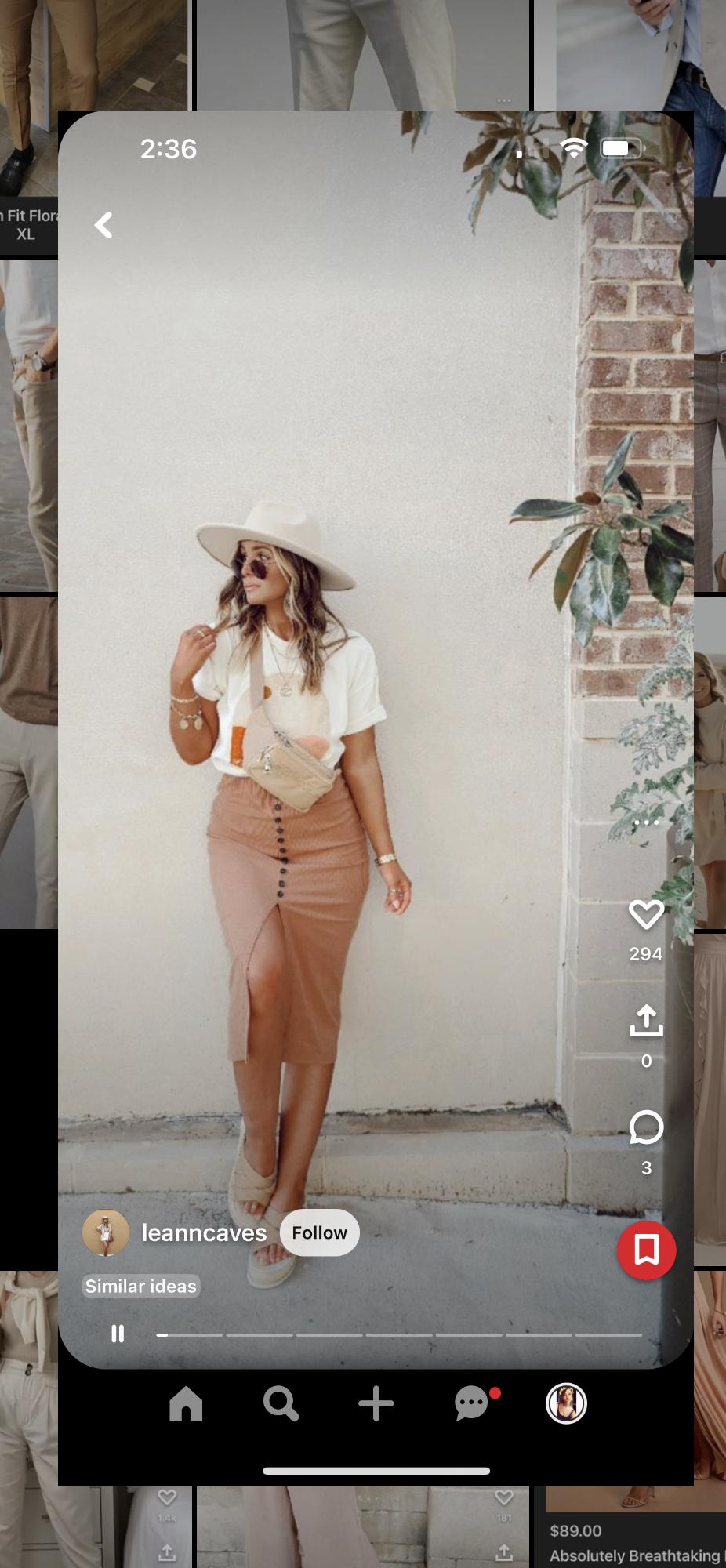726x1568 pixels.
Task: Pause the idea pin playback
Action: pyautogui.click(x=118, y=1334)
